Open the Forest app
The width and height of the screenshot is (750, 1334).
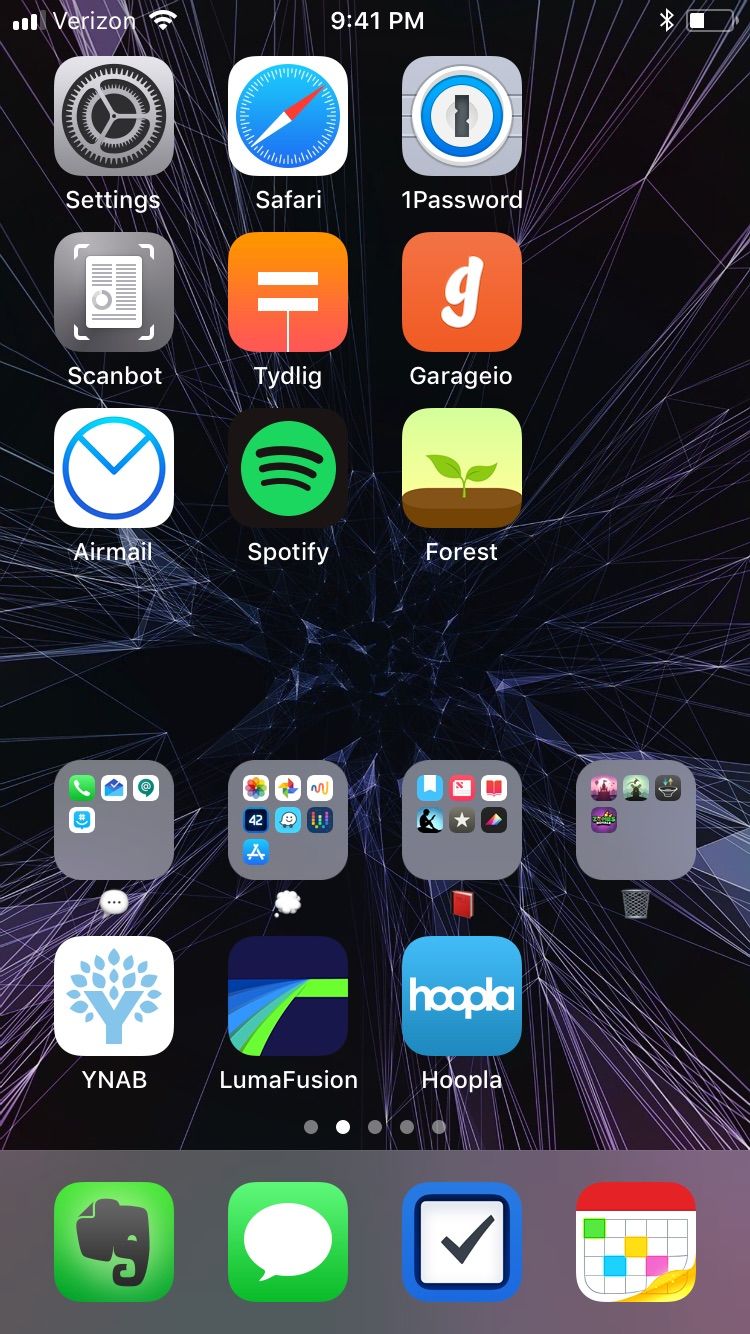point(461,468)
